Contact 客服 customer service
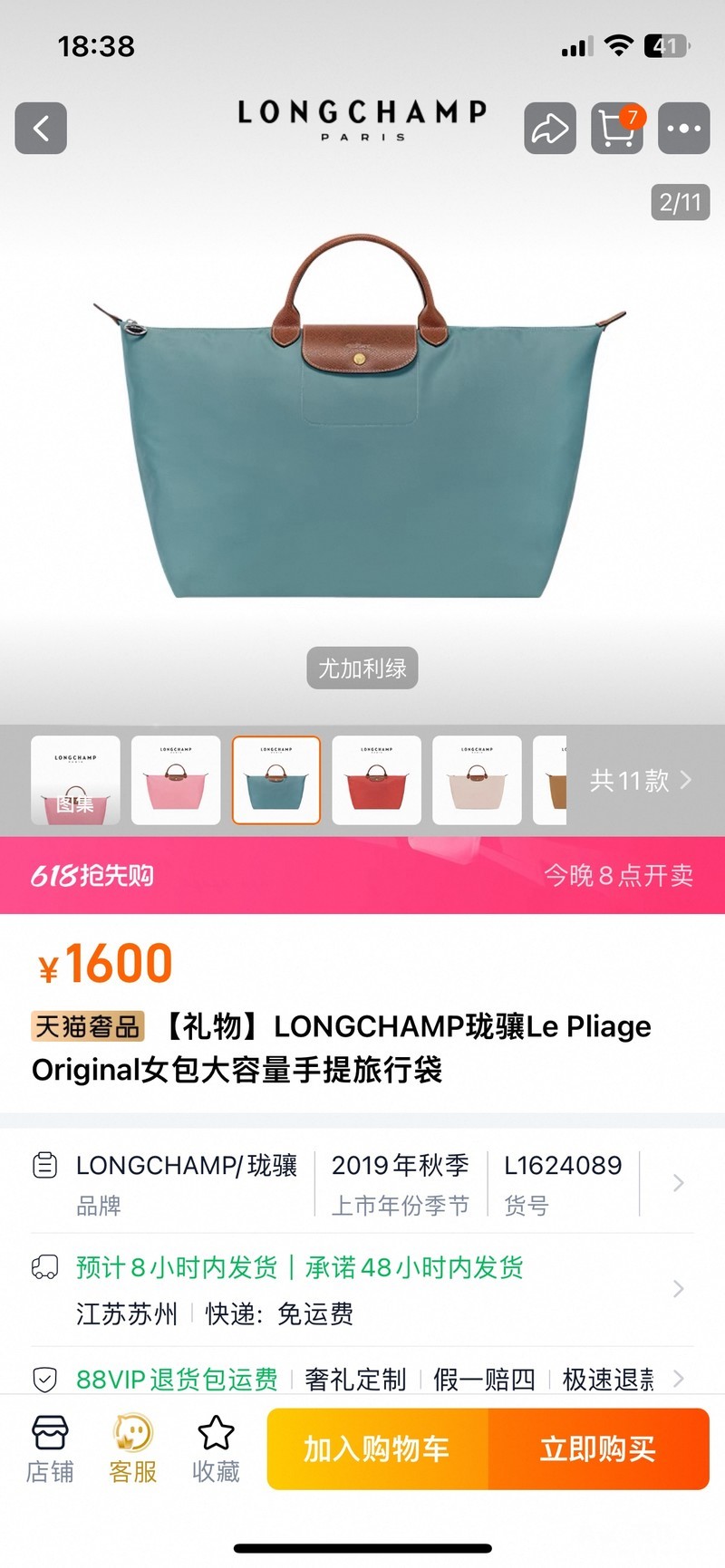 133,1448
